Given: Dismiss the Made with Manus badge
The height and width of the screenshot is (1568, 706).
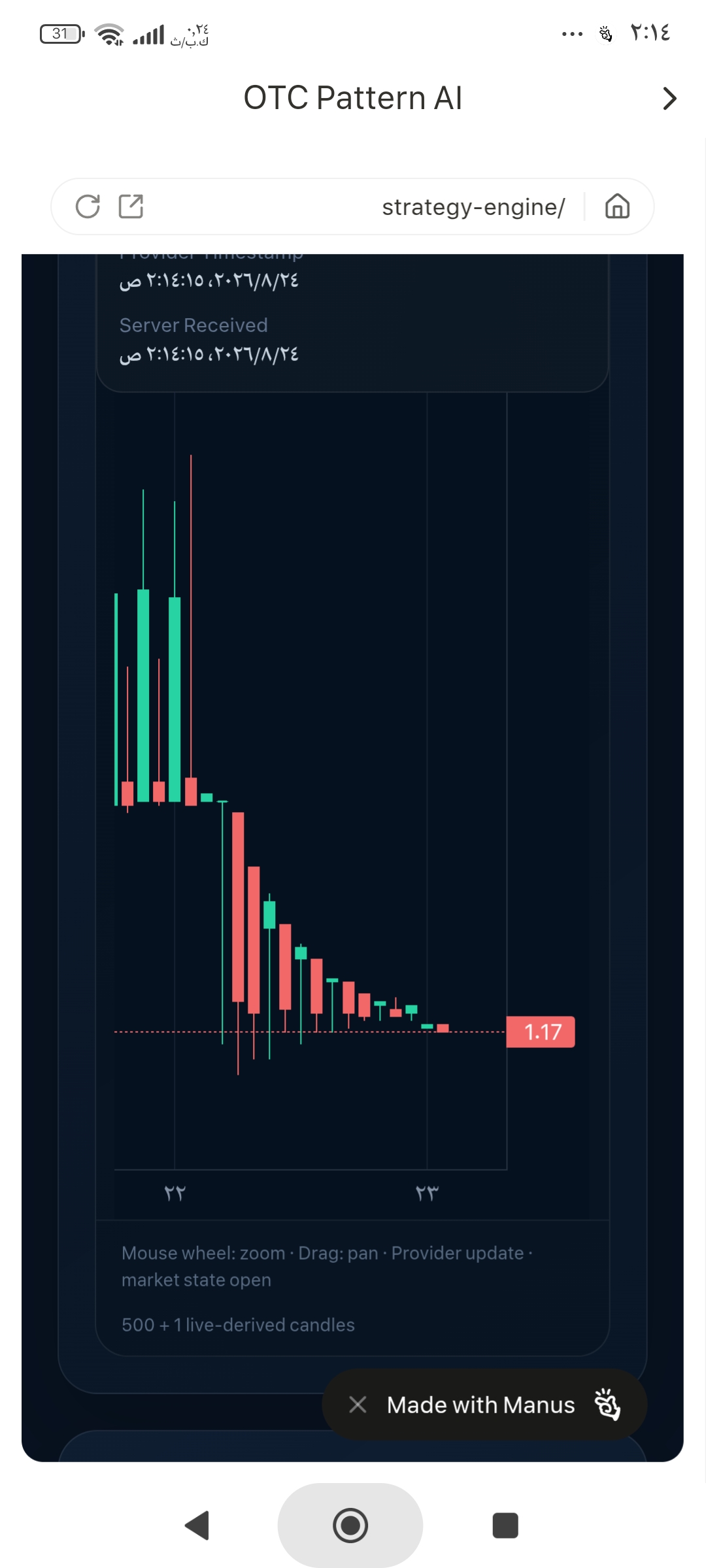Looking at the screenshot, I should (358, 1404).
